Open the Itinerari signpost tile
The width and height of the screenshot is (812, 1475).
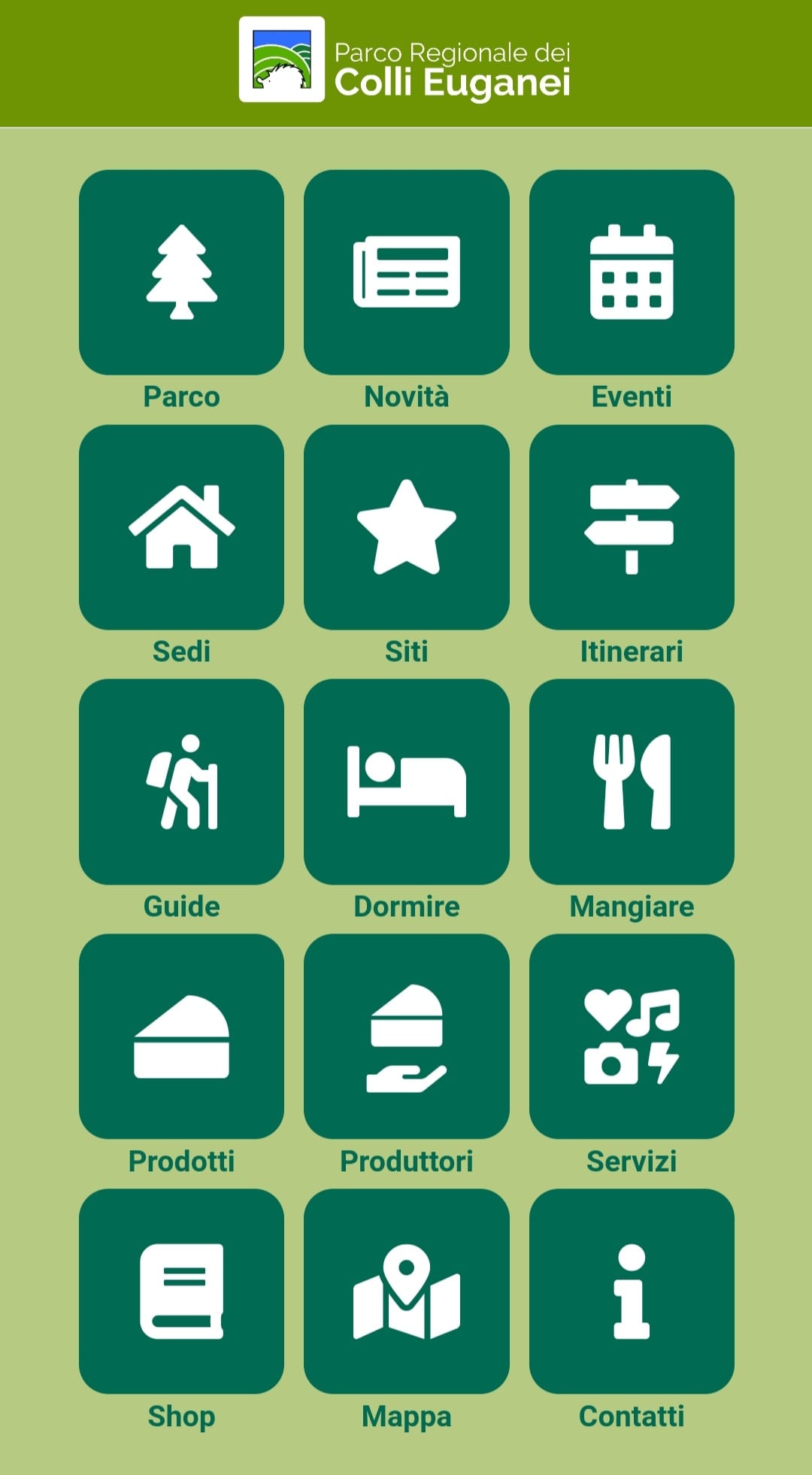pyautogui.click(x=632, y=527)
